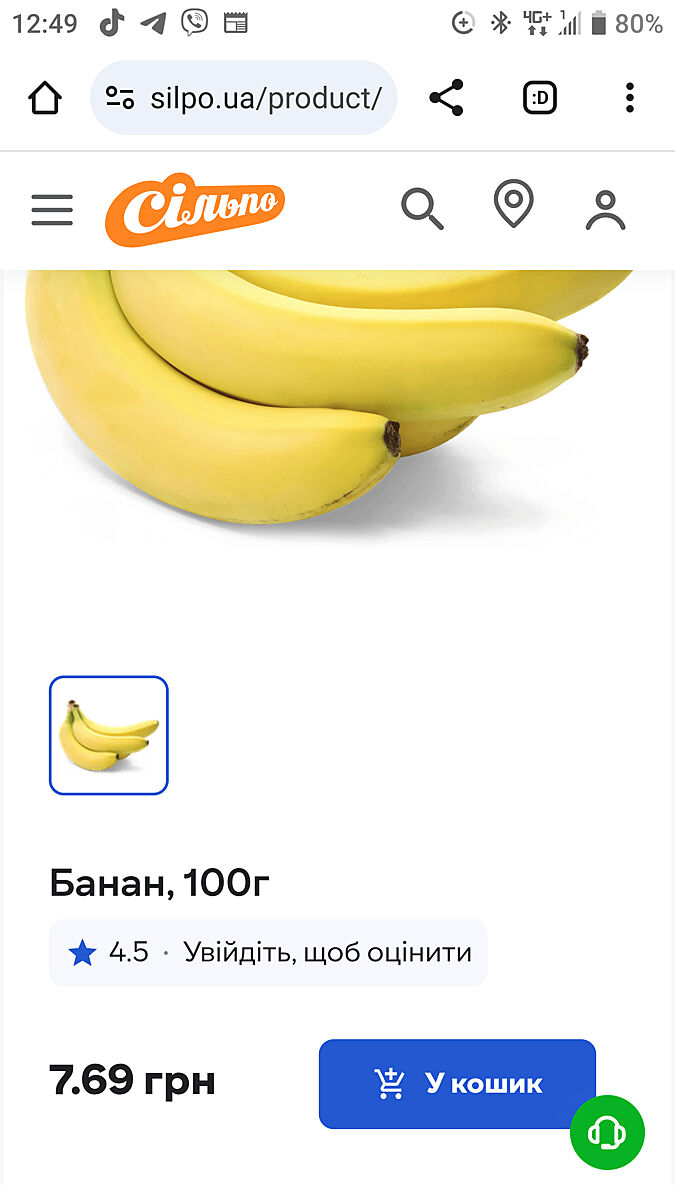Open the store search
The image size is (675, 1200).
[x=422, y=210]
